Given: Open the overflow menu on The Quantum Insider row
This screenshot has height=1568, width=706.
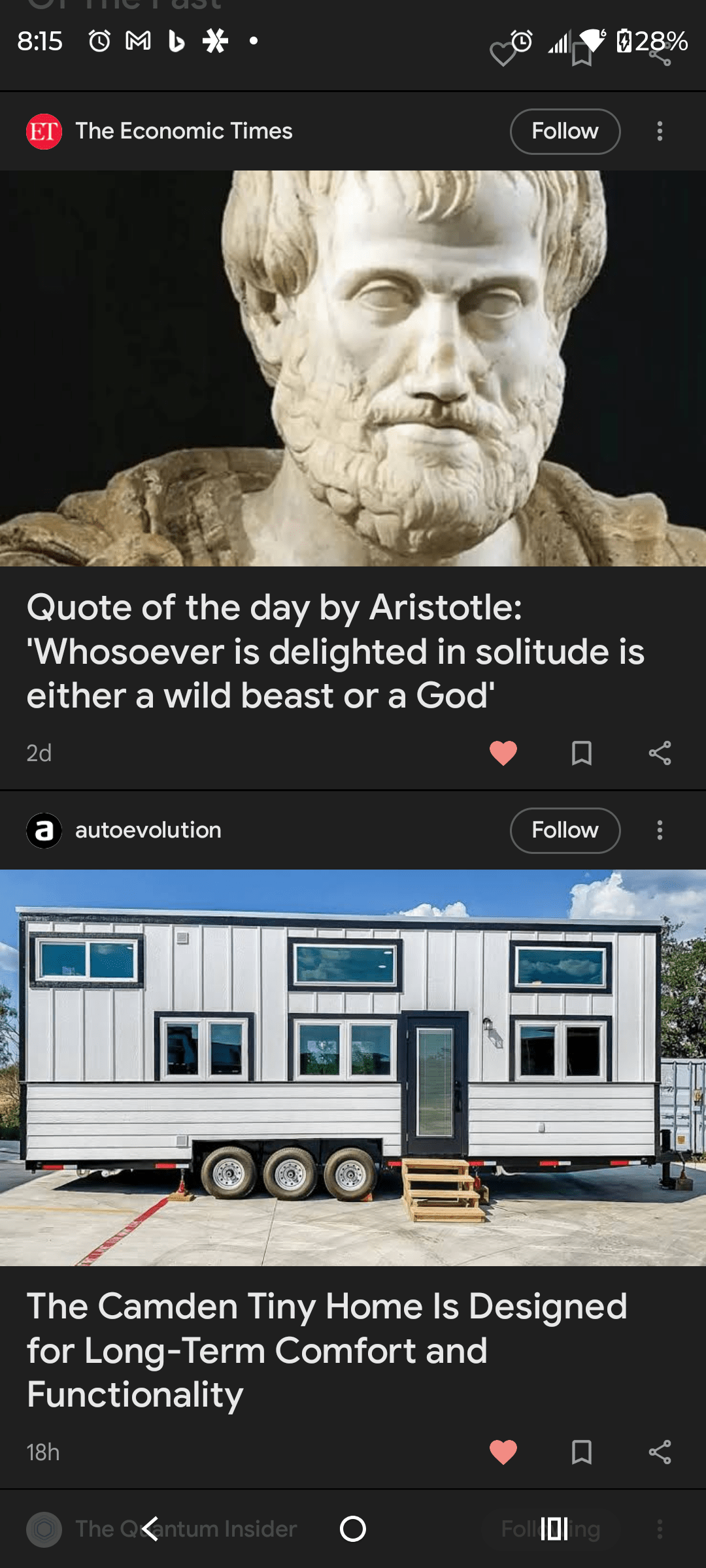Looking at the screenshot, I should [660, 1529].
